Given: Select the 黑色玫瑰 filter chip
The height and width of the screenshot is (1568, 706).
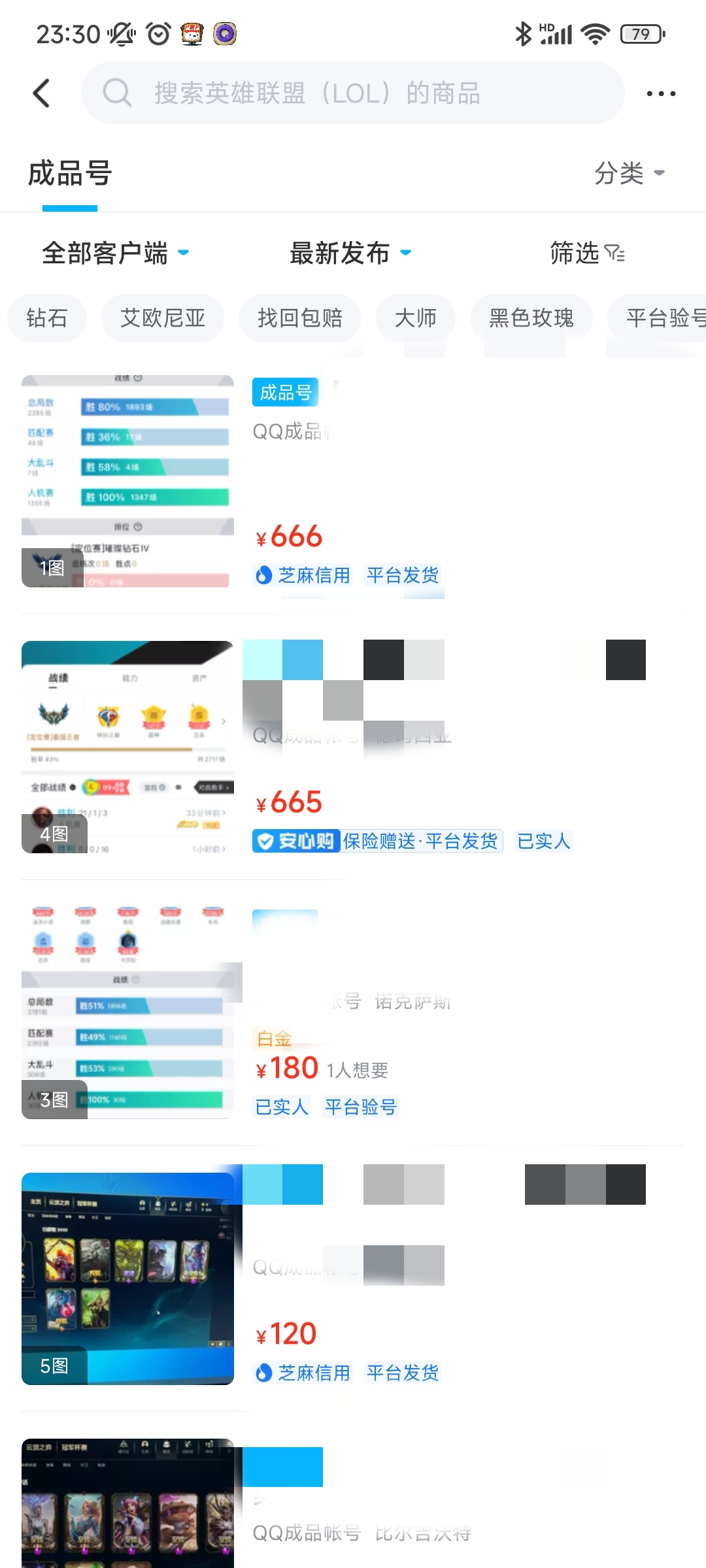Looking at the screenshot, I should [x=531, y=318].
